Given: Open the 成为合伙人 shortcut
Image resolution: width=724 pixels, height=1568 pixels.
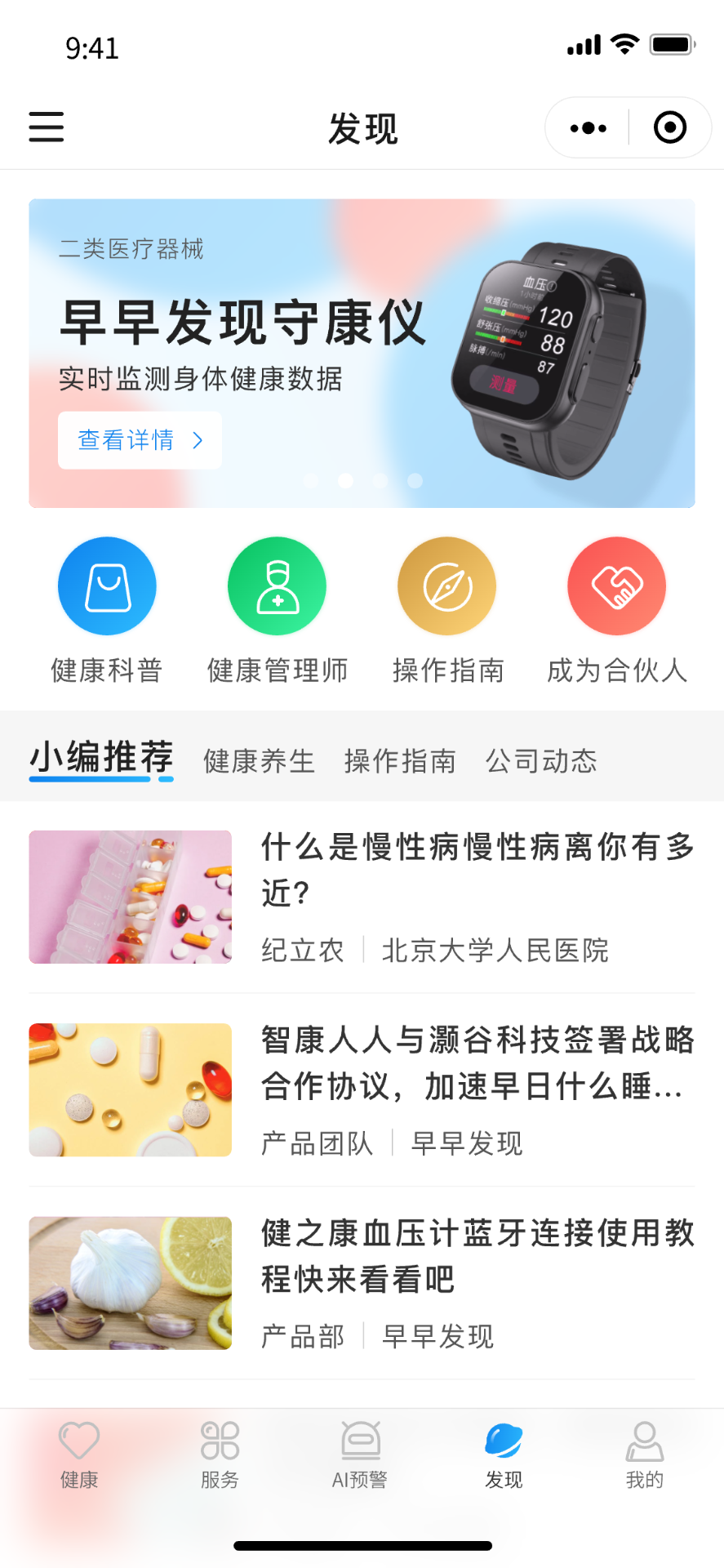Looking at the screenshot, I should (616, 586).
